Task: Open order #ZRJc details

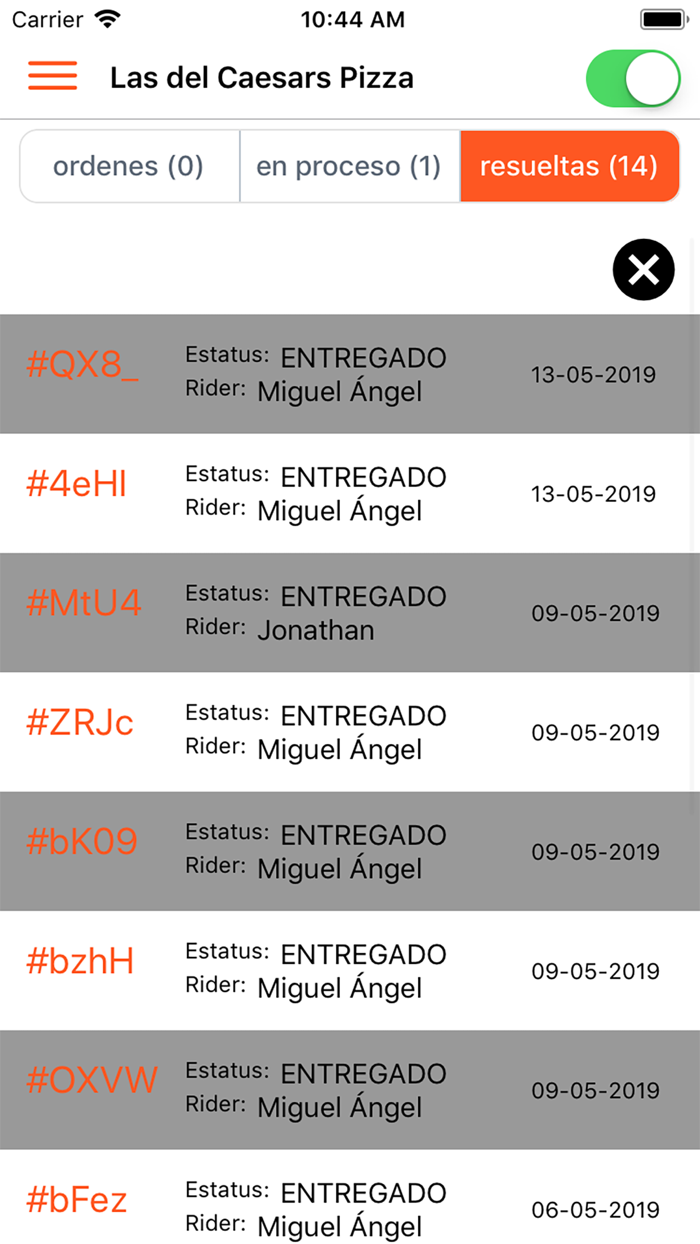Action: tap(350, 732)
